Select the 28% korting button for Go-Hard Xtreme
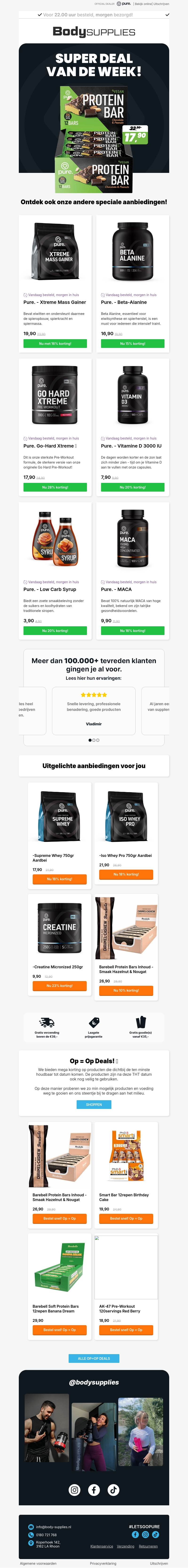Image resolution: width=188 pixels, height=1568 pixels. [55, 487]
